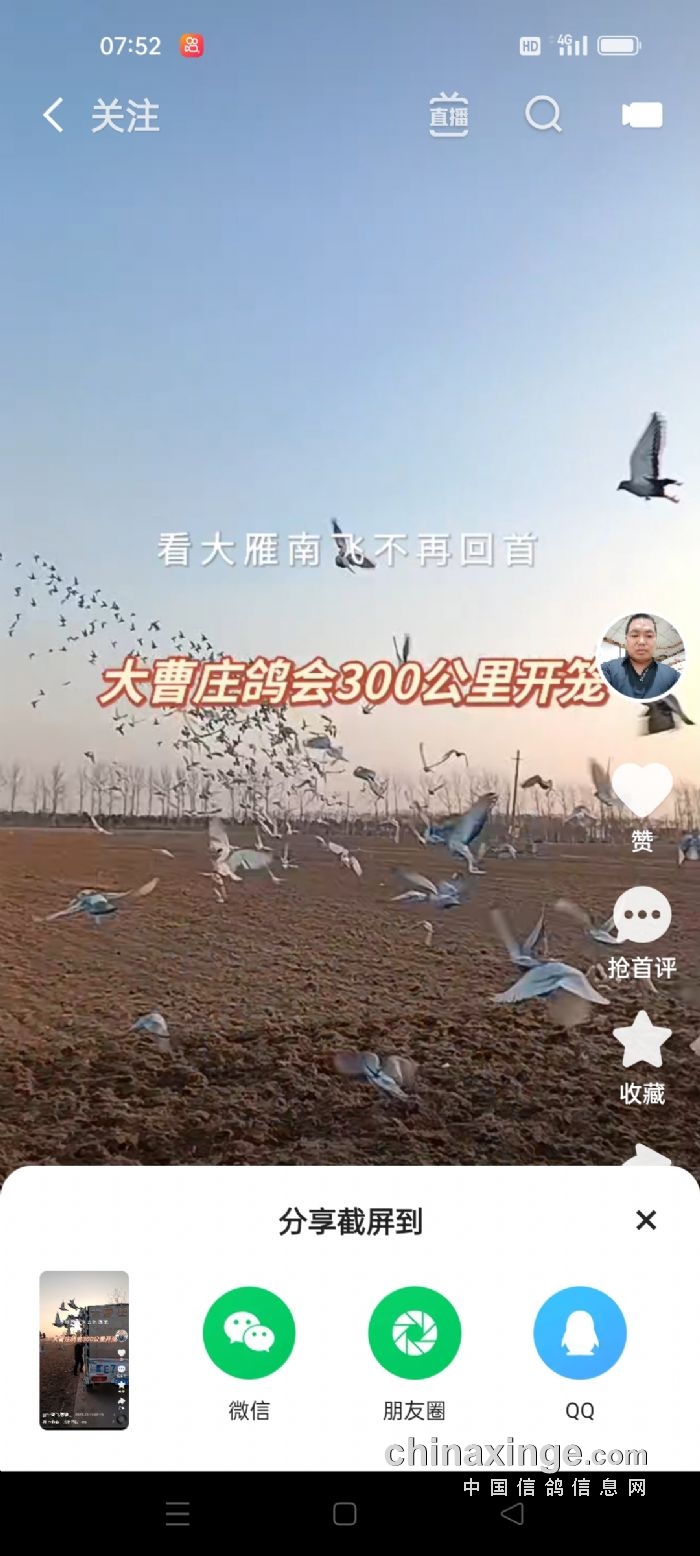Go back from the 关注 video feed

click(53, 116)
